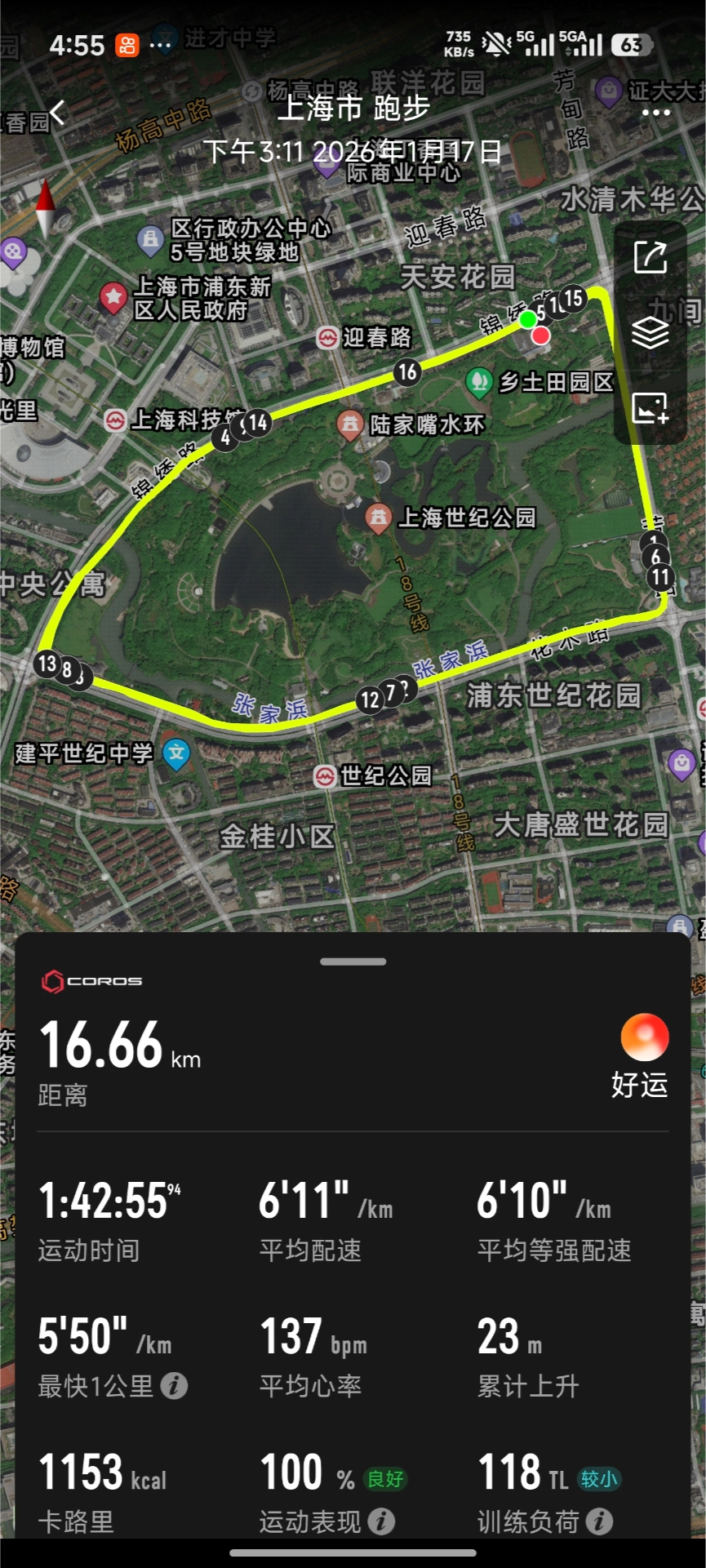Viewport: 706px width, 1568px height.
Task: Reorient the map with the compass arrow
Action: coord(45,205)
